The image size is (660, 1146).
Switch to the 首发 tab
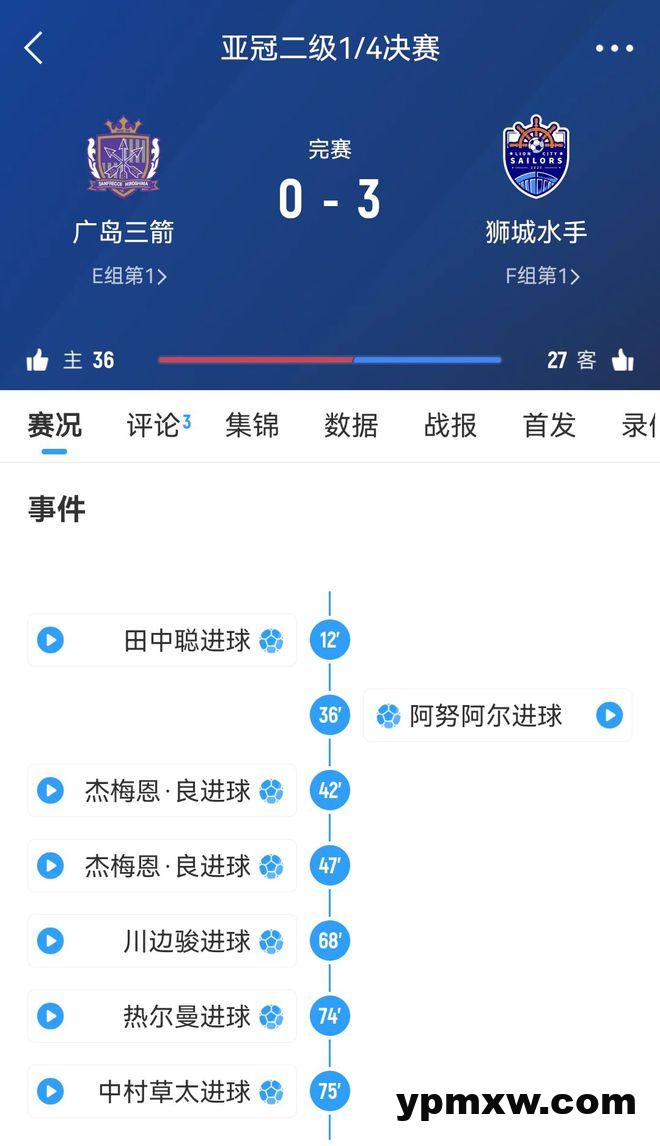[x=549, y=426]
